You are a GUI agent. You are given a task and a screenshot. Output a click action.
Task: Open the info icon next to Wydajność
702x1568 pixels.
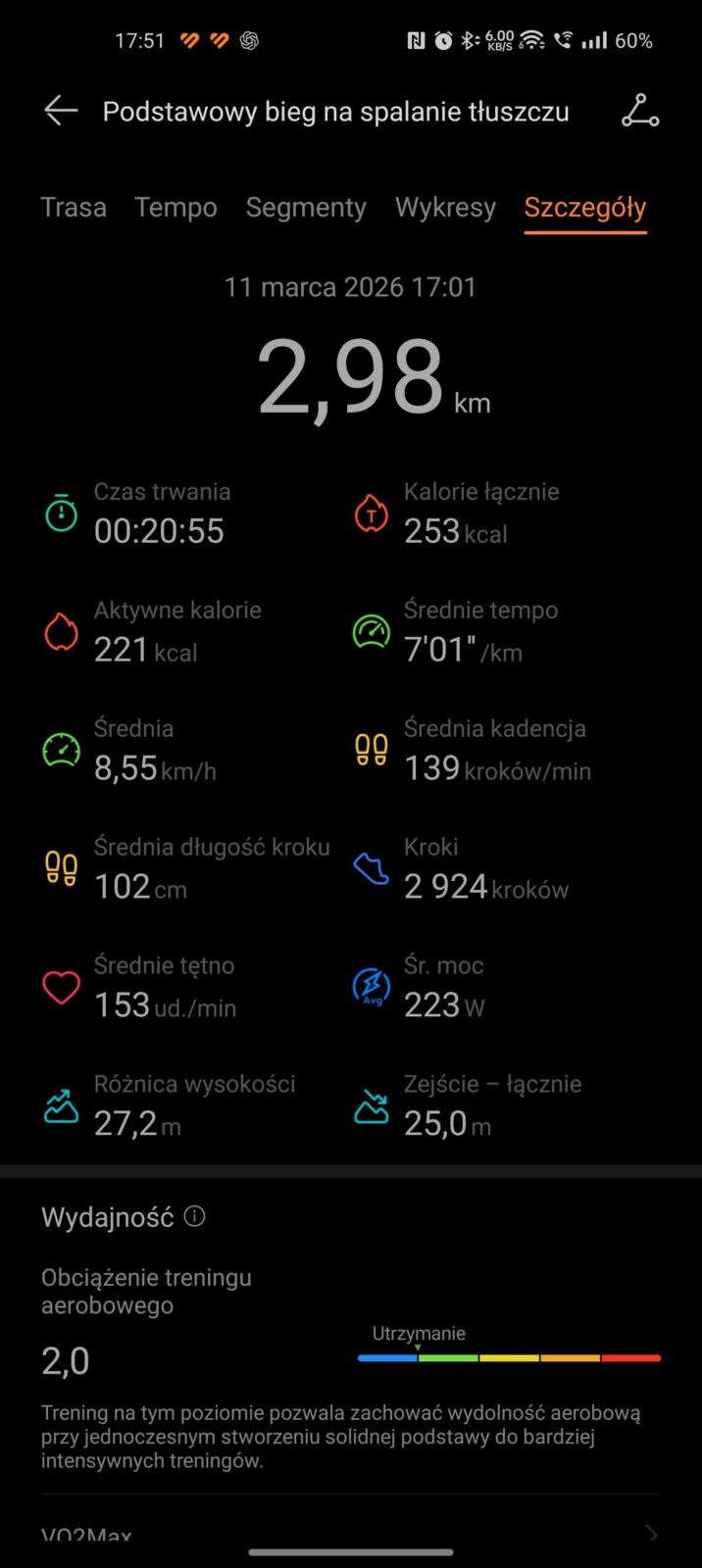tap(195, 1216)
